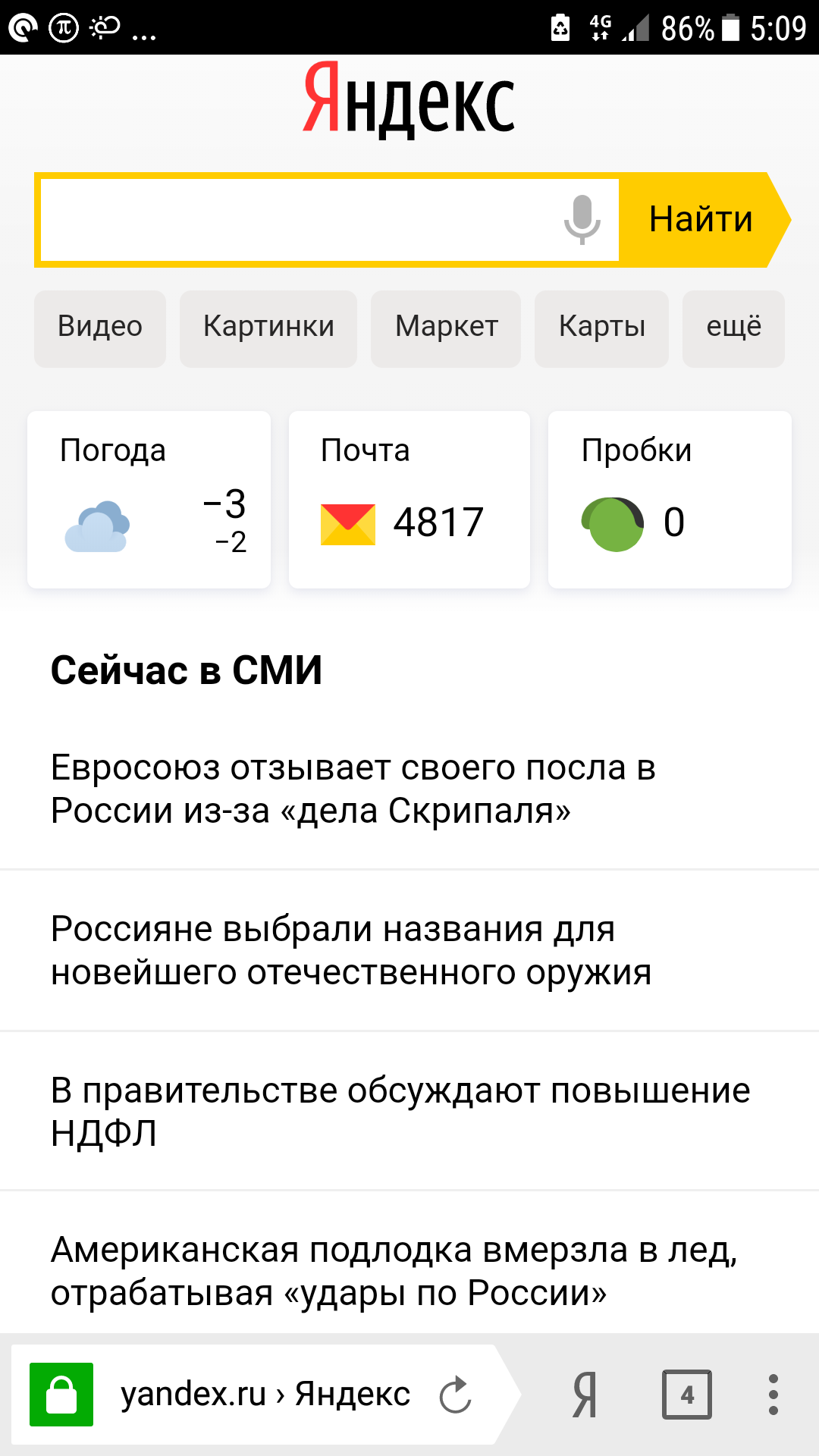The height and width of the screenshot is (1456, 819).
Task: Start voice search with the microphone
Action: pos(582,220)
